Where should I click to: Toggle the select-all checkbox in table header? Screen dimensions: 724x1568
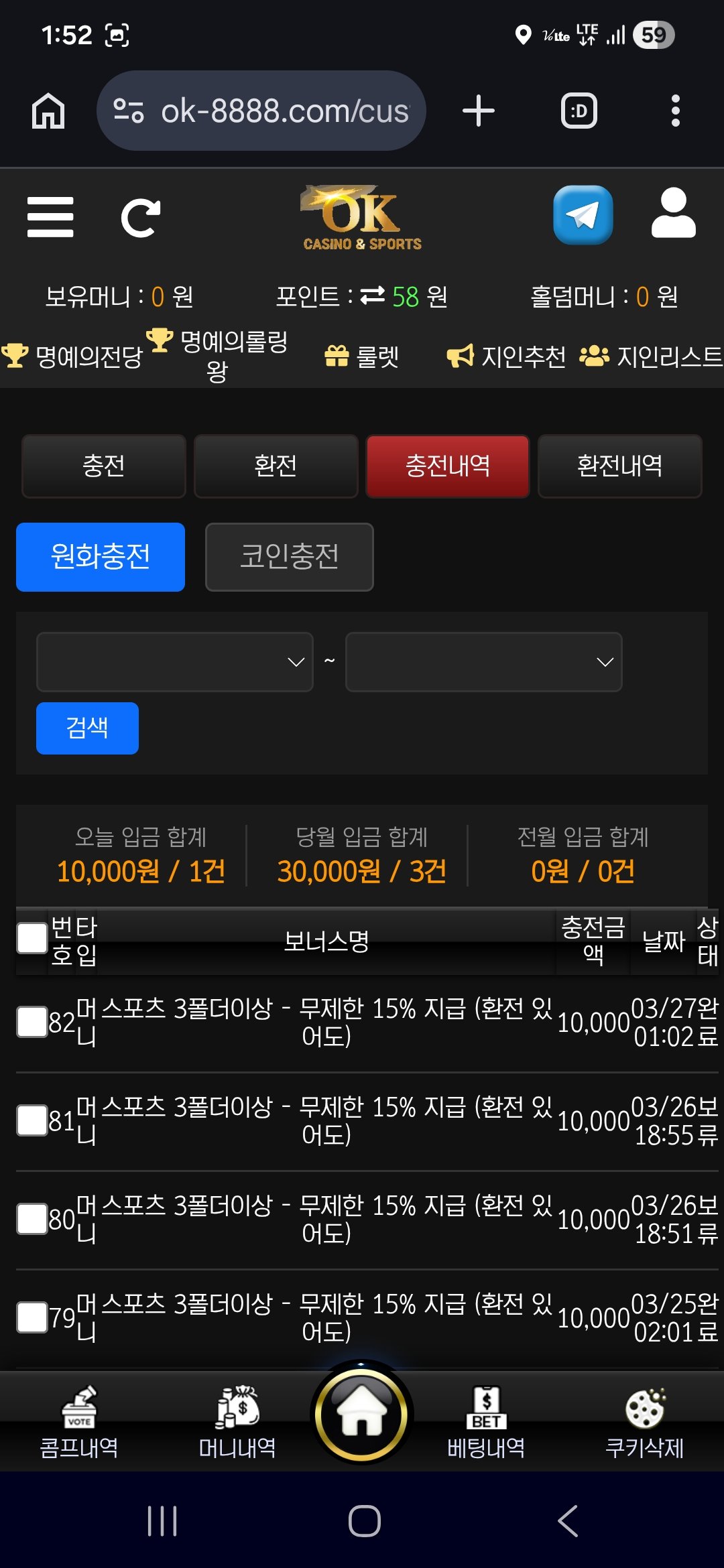click(x=32, y=938)
